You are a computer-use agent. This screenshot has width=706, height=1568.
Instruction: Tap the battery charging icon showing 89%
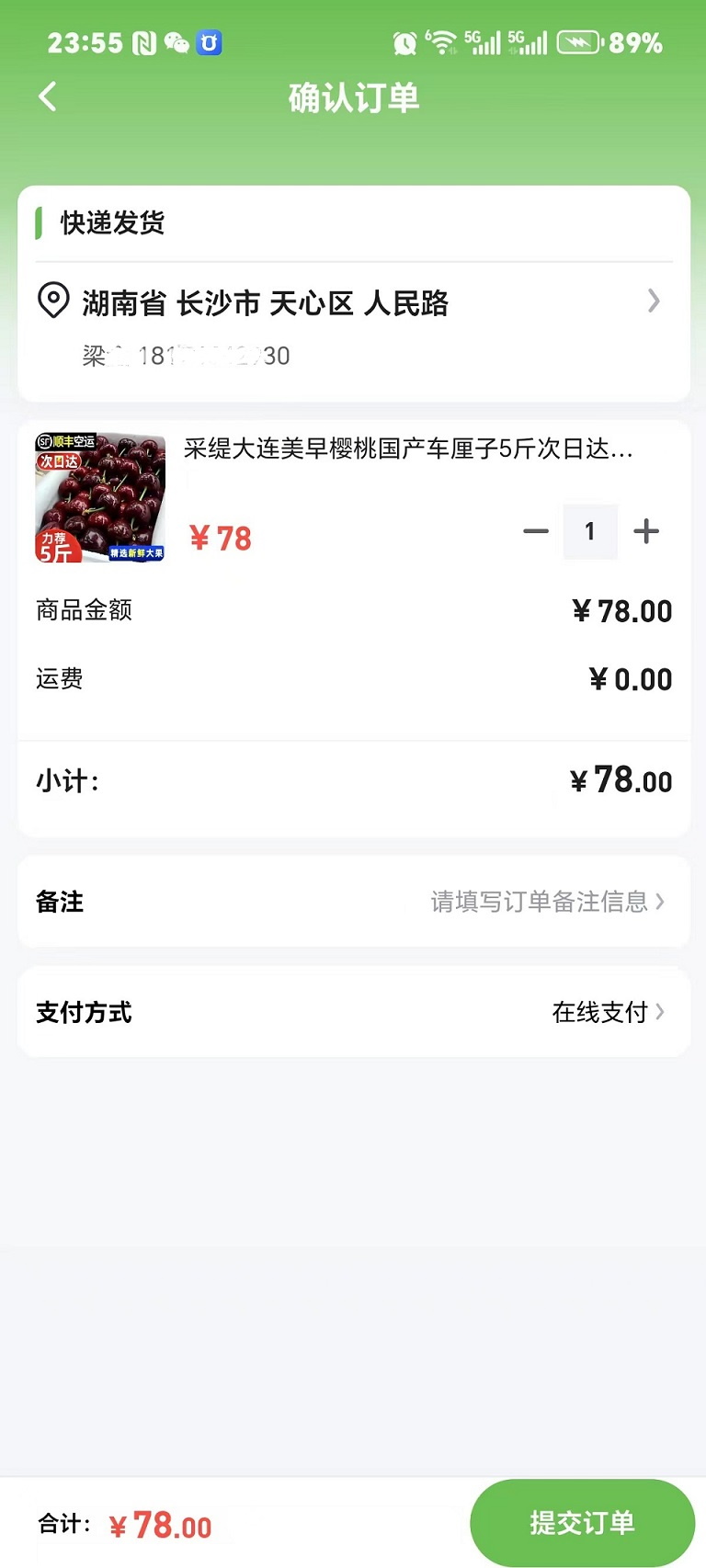579,41
